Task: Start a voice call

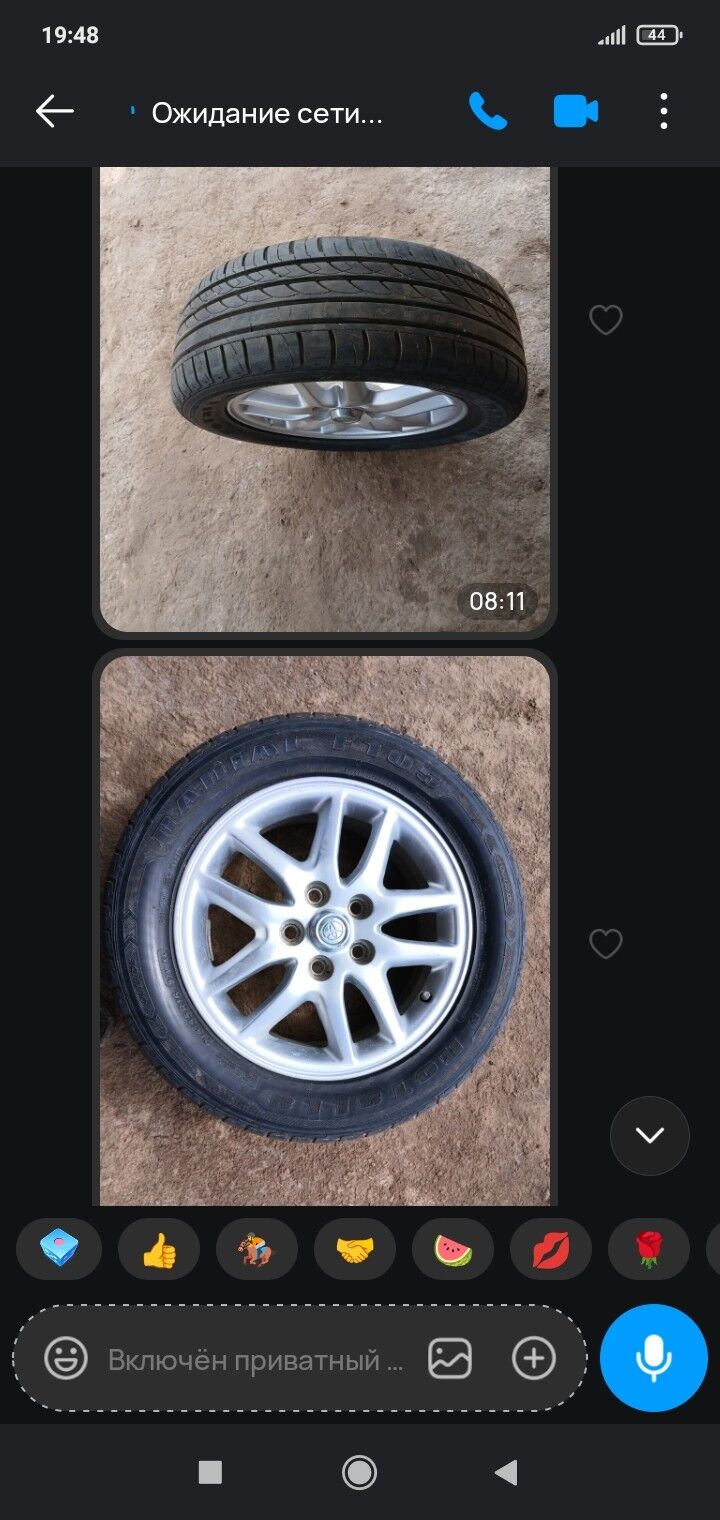Action: click(x=488, y=112)
